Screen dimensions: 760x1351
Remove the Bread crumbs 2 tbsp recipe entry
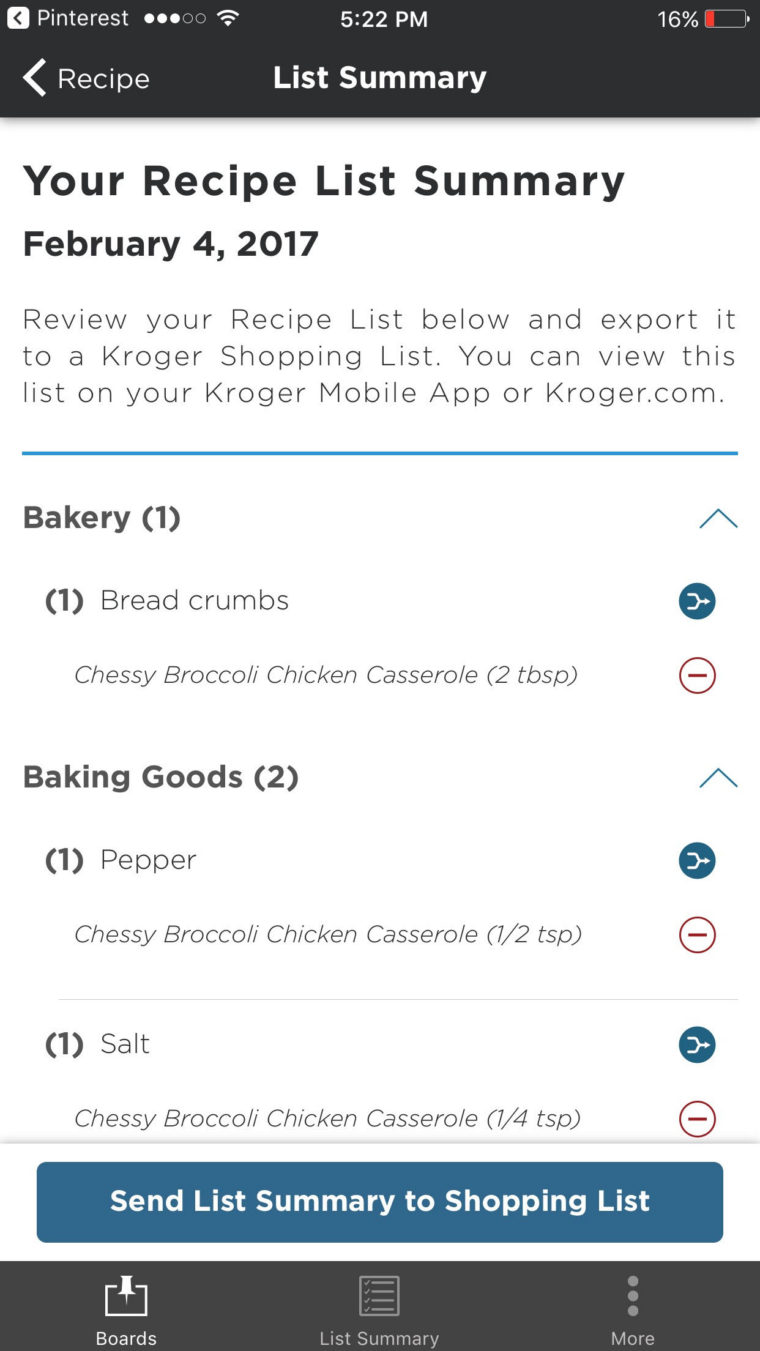[x=697, y=675]
